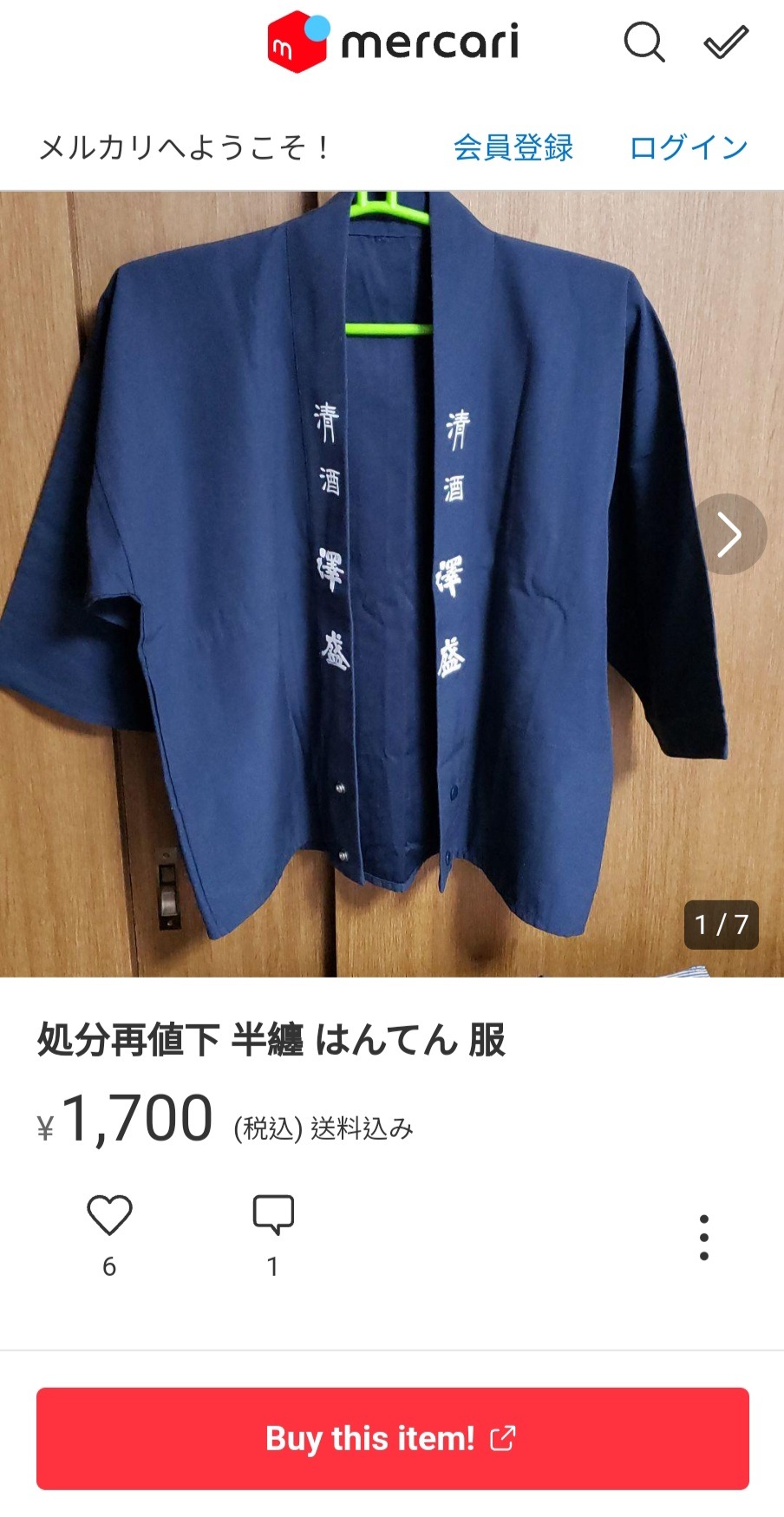
Task: Open comments with speech bubble icon
Action: 273,1215
